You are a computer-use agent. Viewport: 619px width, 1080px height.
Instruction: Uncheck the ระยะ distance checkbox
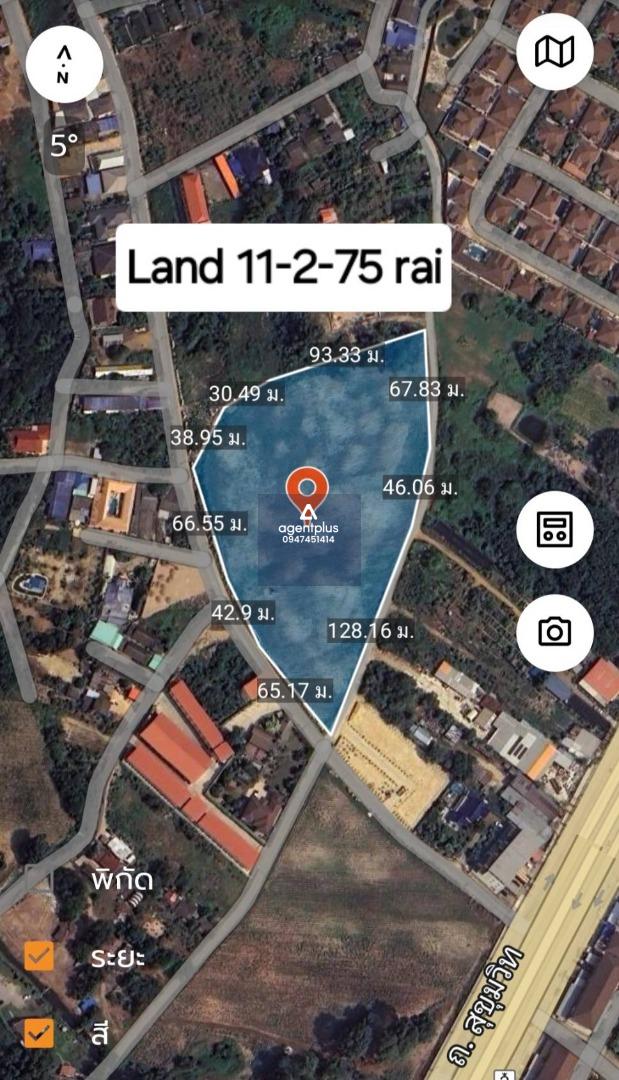tap(39, 957)
